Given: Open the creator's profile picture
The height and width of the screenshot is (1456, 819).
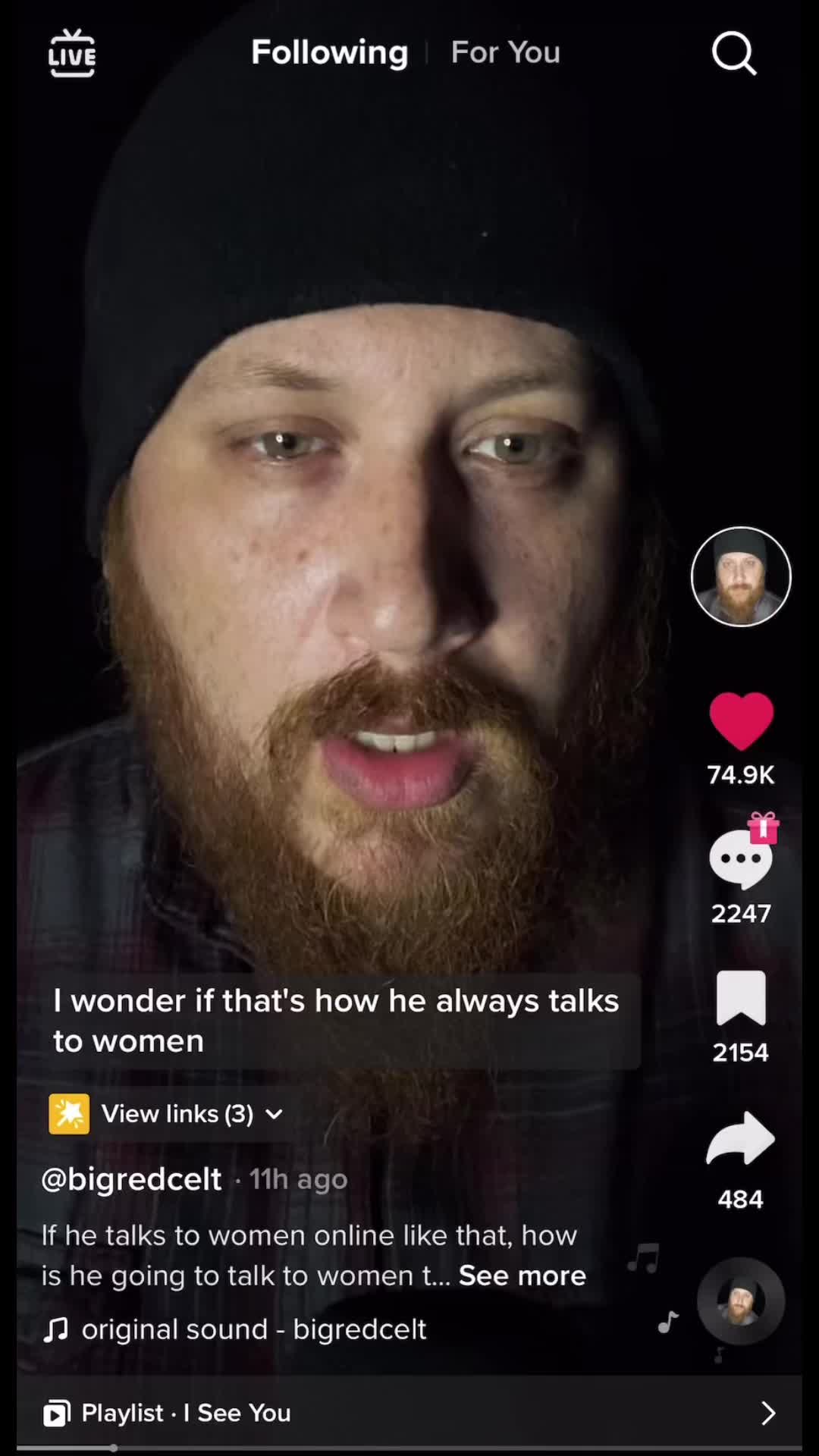Looking at the screenshot, I should tap(741, 577).
